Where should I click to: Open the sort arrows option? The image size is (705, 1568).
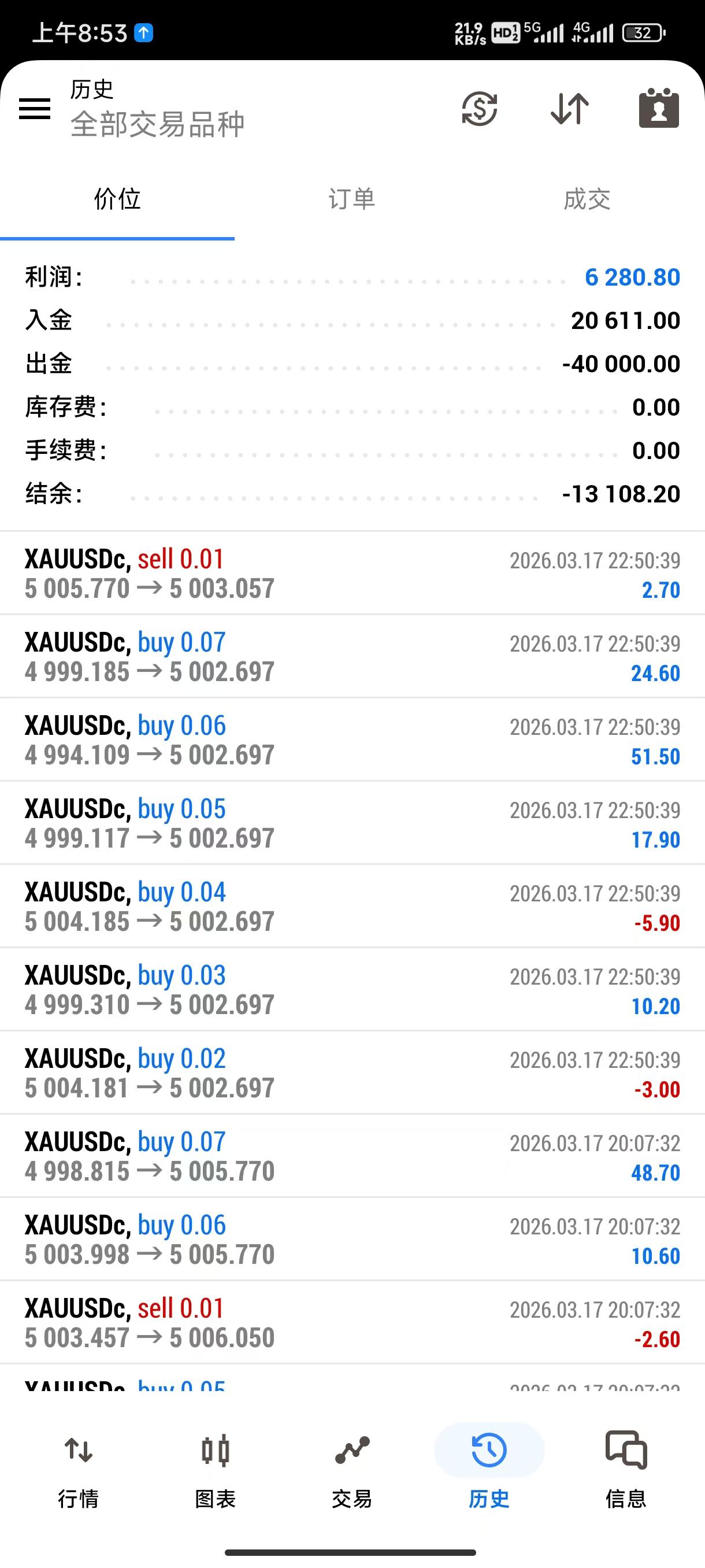[x=569, y=109]
